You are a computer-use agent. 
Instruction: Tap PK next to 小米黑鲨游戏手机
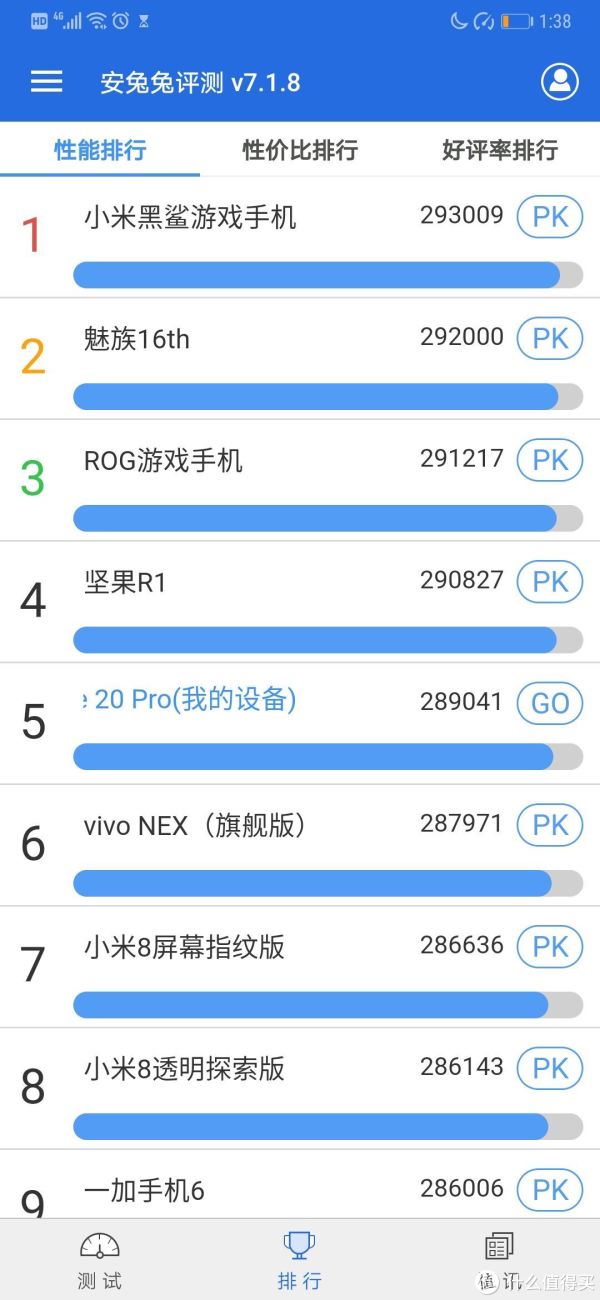coord(549,217)
